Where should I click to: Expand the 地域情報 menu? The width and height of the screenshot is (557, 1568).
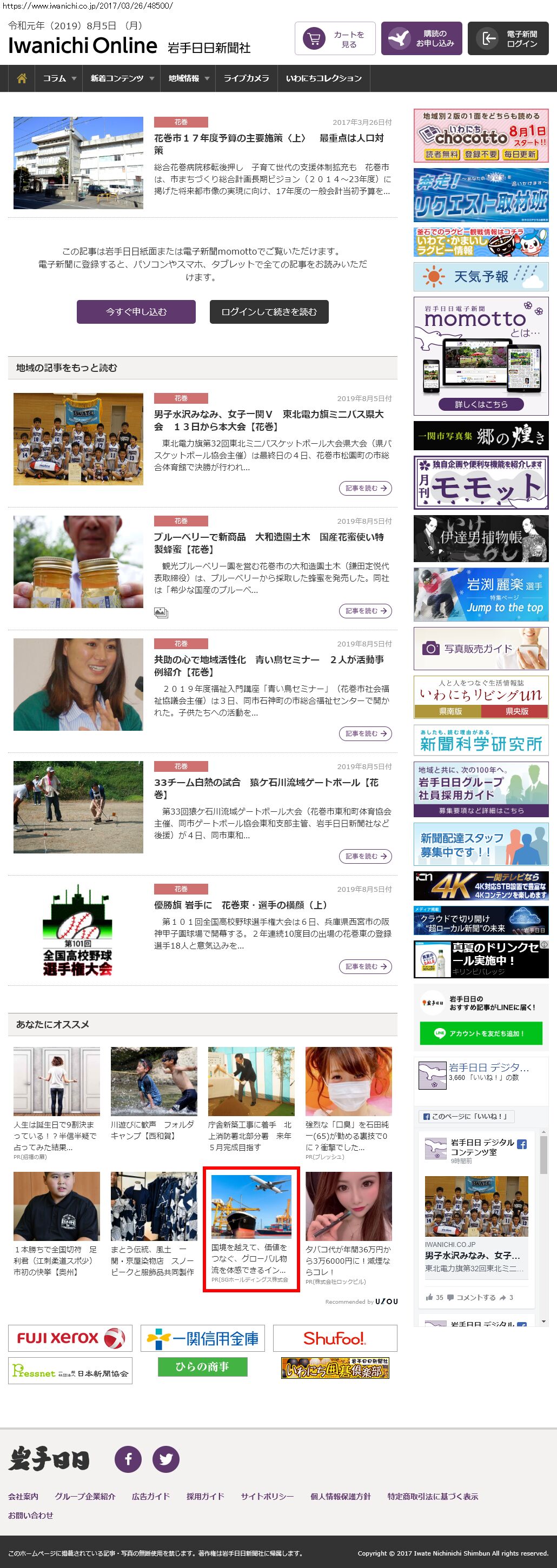[188, 78]
